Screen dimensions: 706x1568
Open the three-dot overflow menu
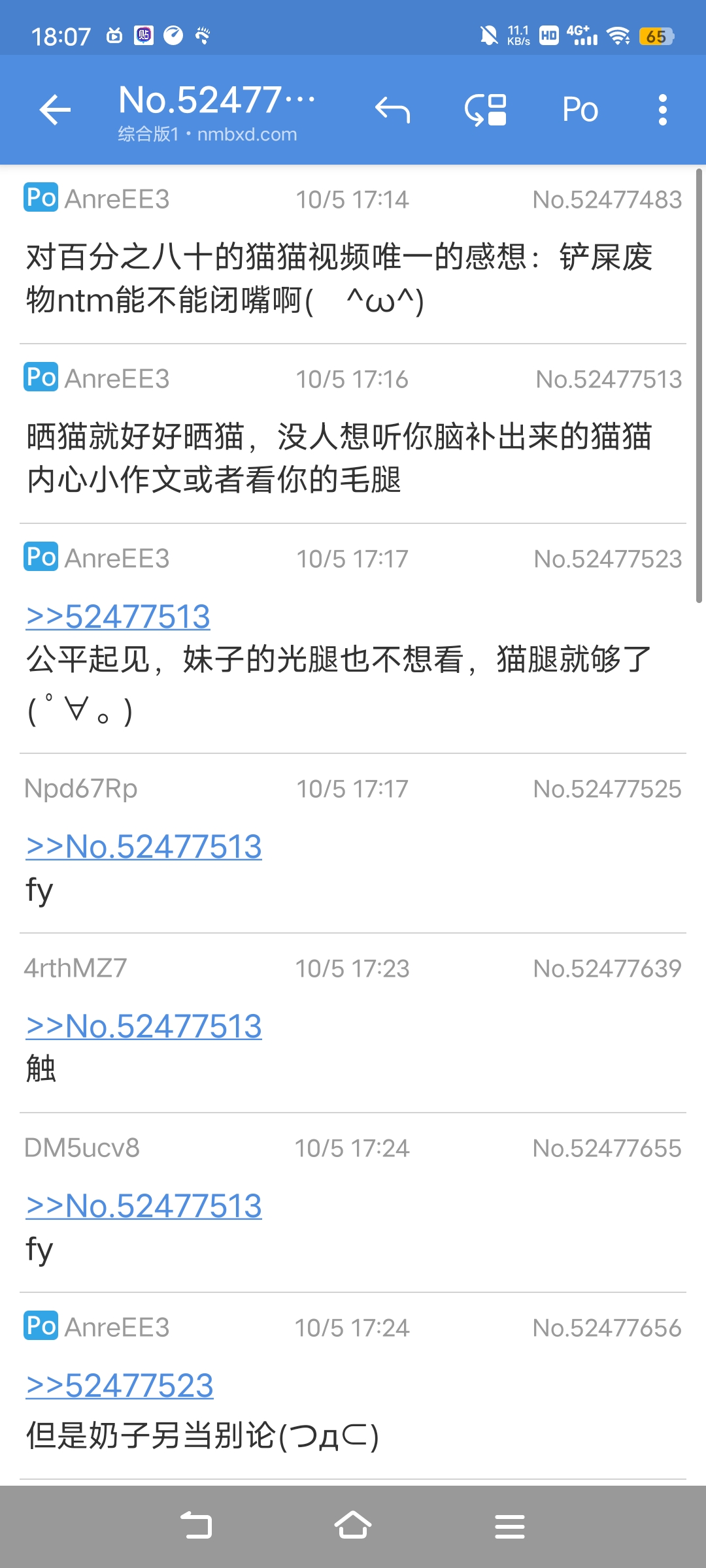tap(662, 110)
